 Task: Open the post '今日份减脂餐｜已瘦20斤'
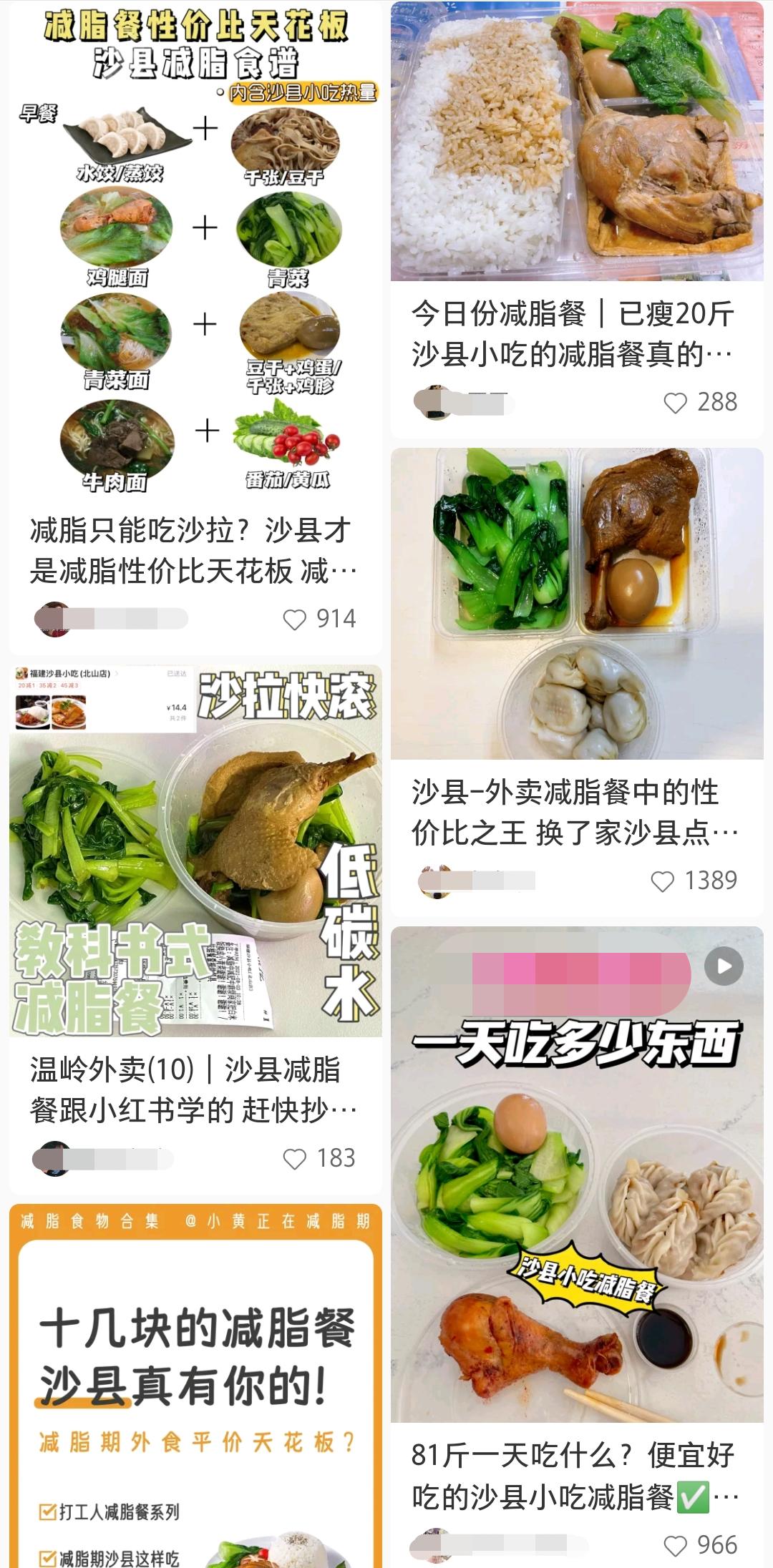pos(576,143)
